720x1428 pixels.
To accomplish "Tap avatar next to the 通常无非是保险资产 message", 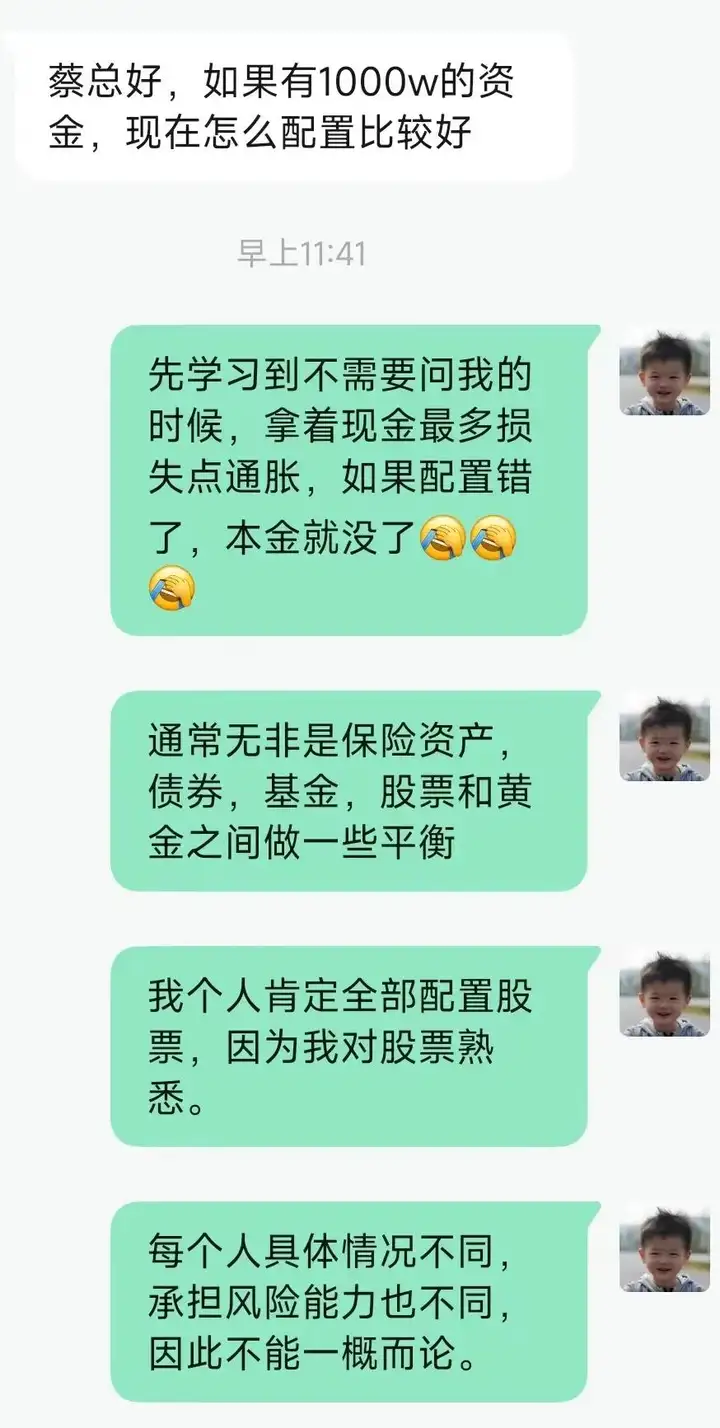I will pyautogui.click(x=664, y=737).
